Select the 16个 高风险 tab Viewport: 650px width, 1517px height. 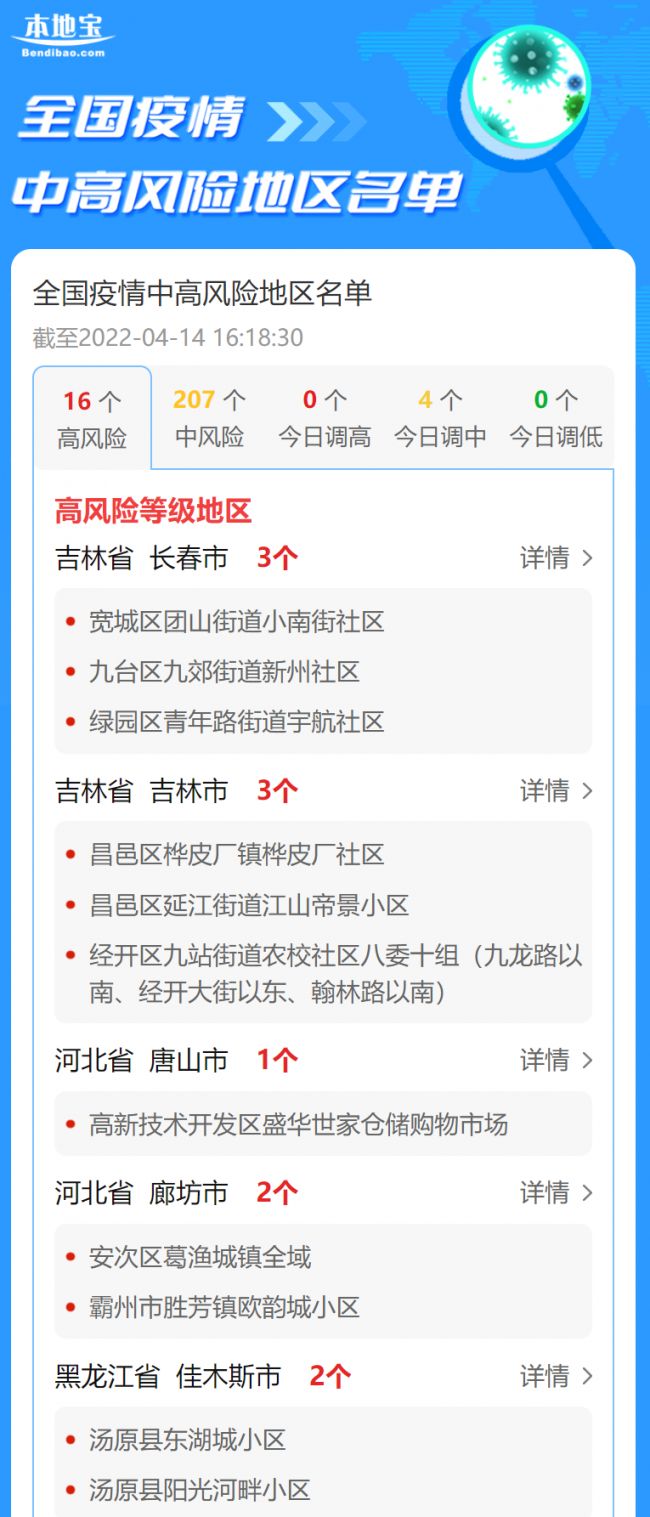tap(92, 418)
